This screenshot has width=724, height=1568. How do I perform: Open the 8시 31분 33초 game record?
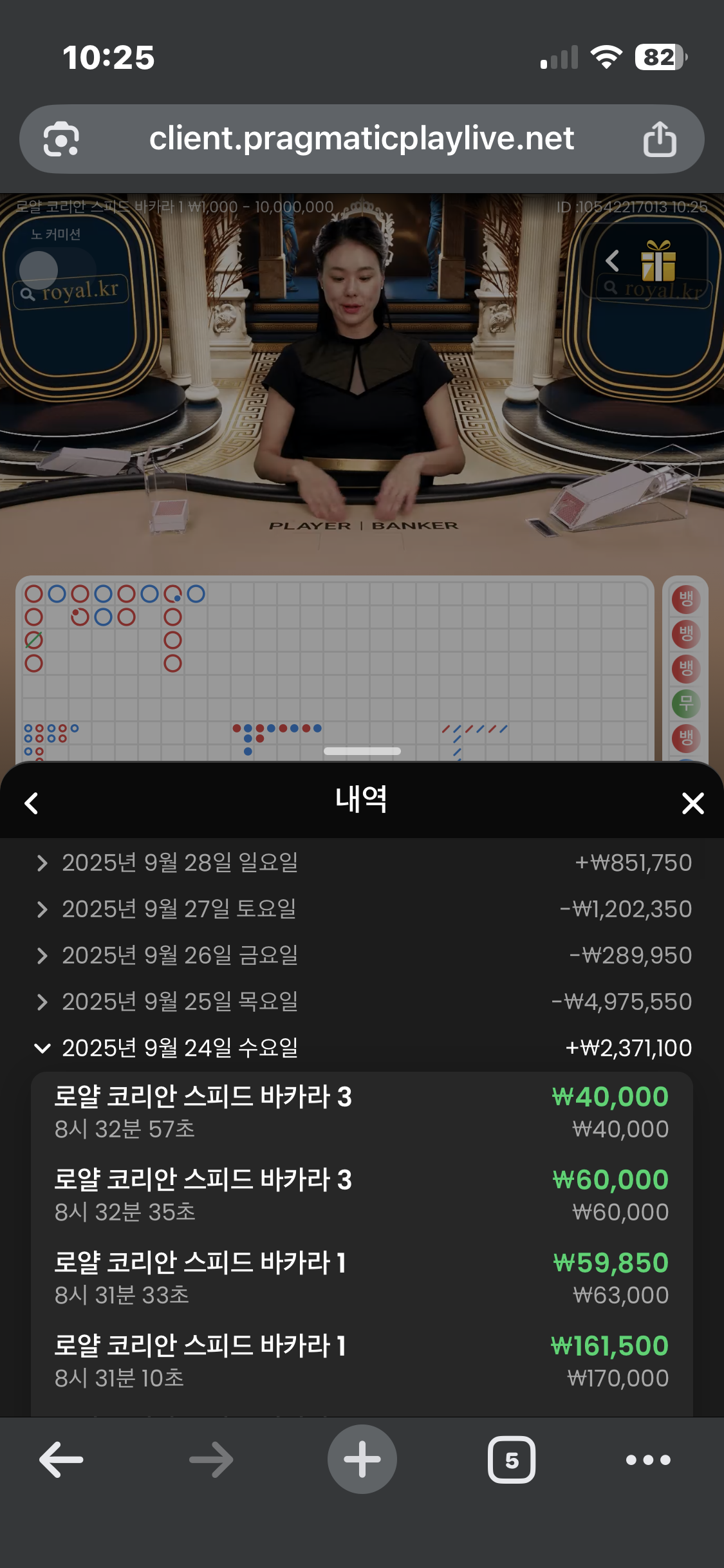click(360, 1278)
